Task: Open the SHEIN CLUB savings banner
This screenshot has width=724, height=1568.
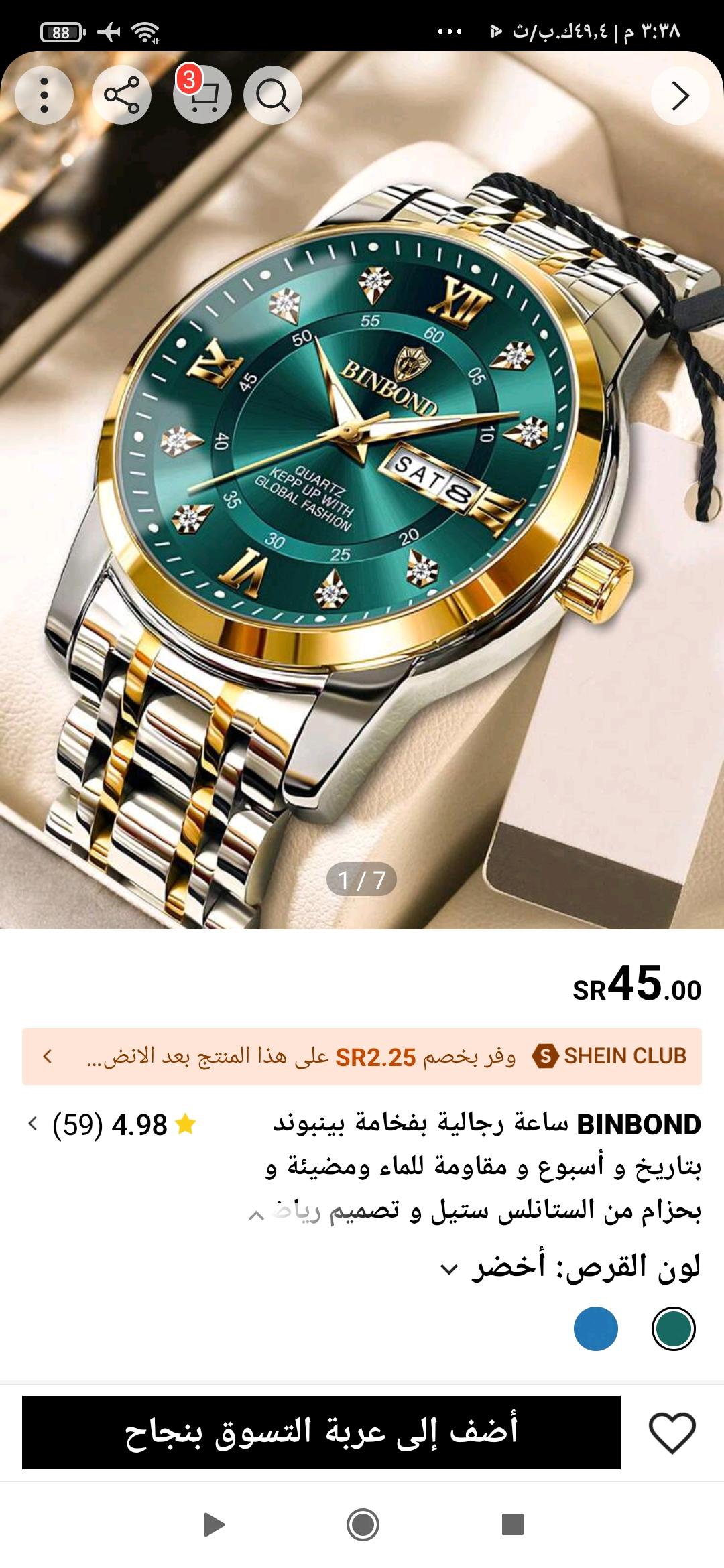Action: 362,1057
